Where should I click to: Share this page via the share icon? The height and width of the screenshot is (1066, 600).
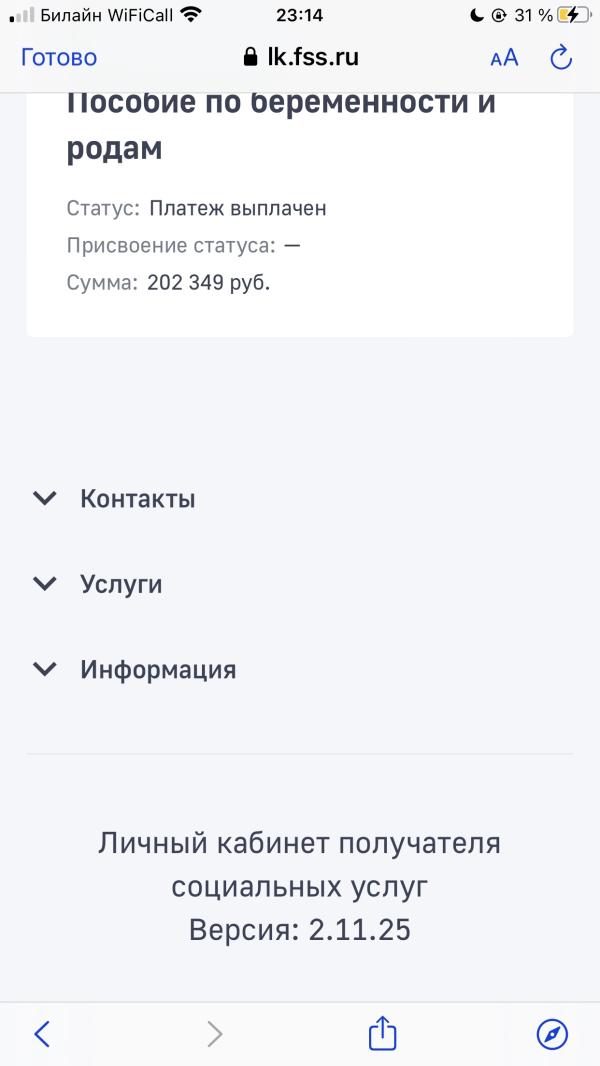click(x=383, y=1033)
